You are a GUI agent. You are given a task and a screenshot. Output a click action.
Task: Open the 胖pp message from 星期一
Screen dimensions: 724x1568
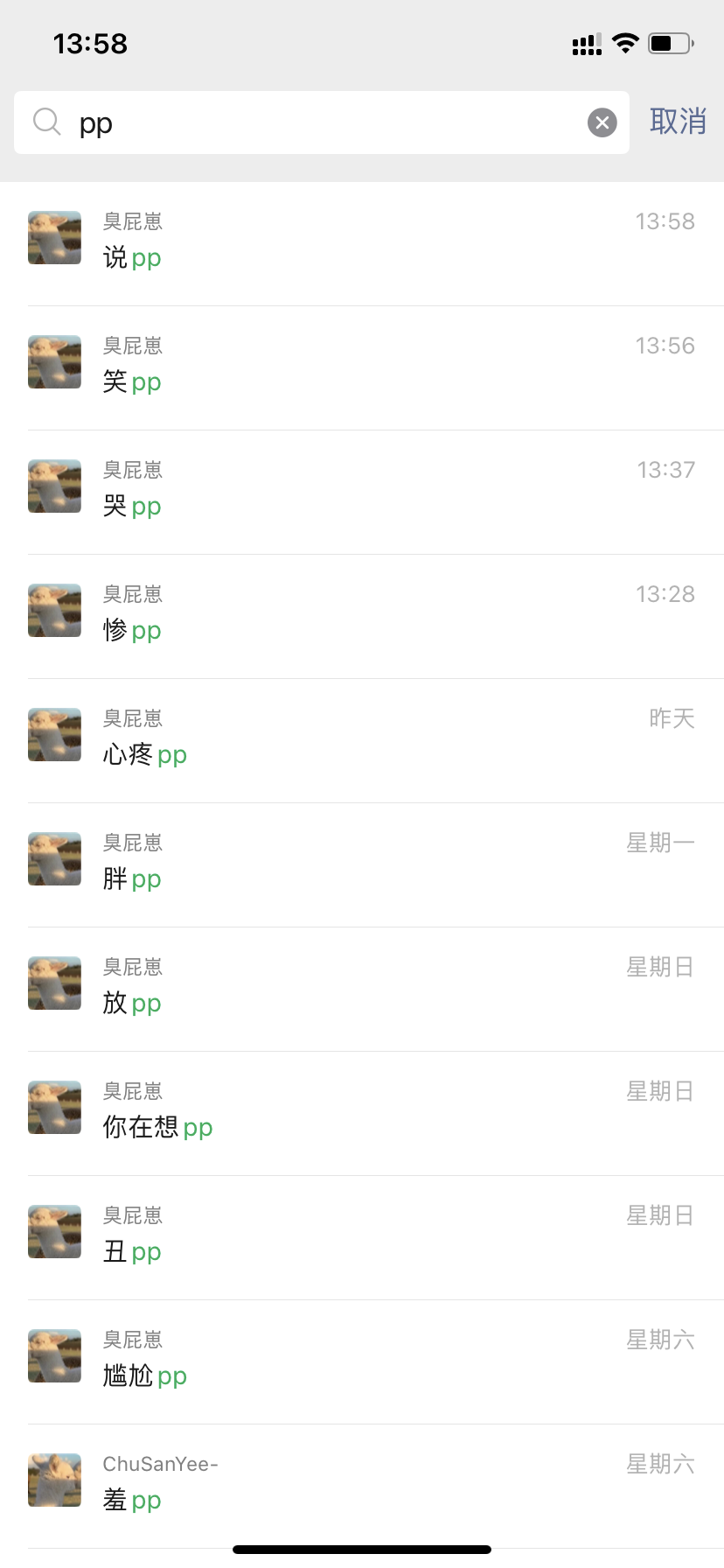pyautogui.click(x=362, y=865)
